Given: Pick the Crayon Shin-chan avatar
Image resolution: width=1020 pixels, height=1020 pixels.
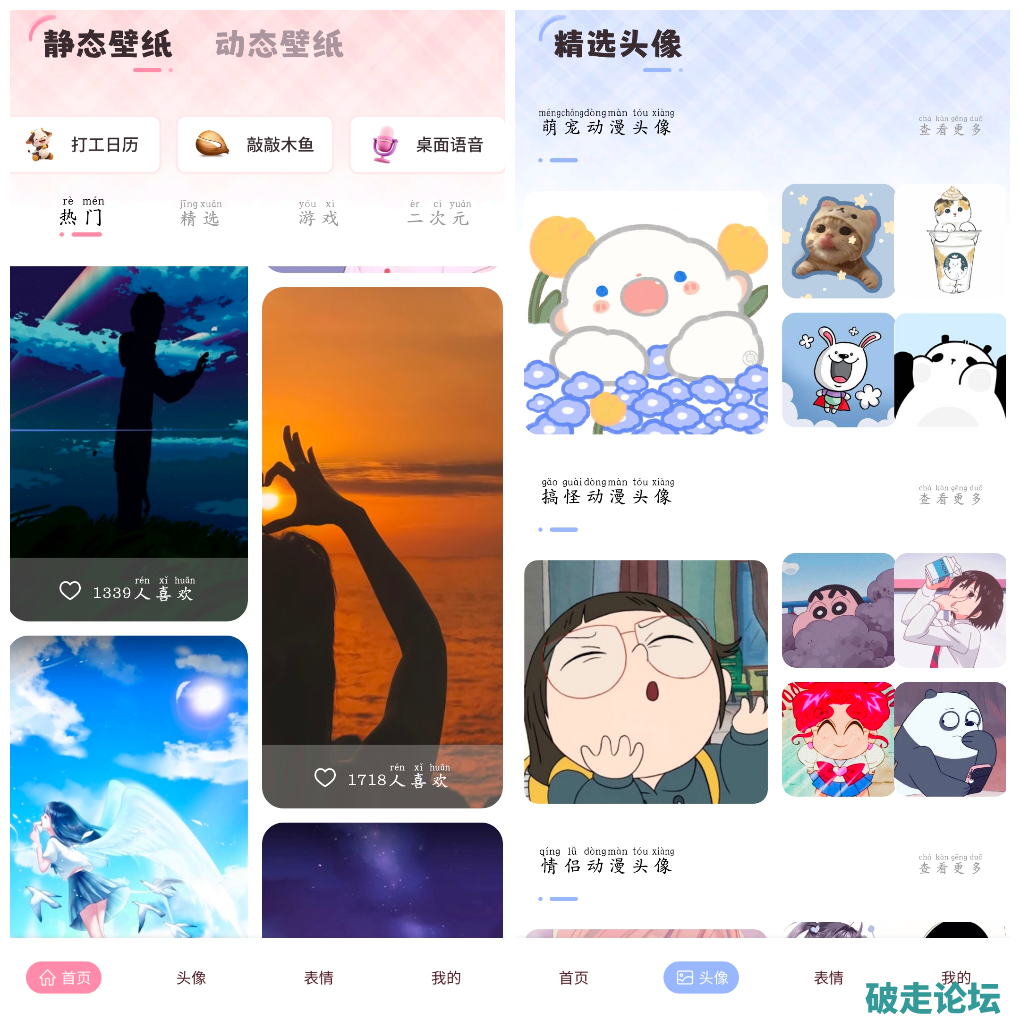Looking at the screenshot, I should click(x=838, y=610).
